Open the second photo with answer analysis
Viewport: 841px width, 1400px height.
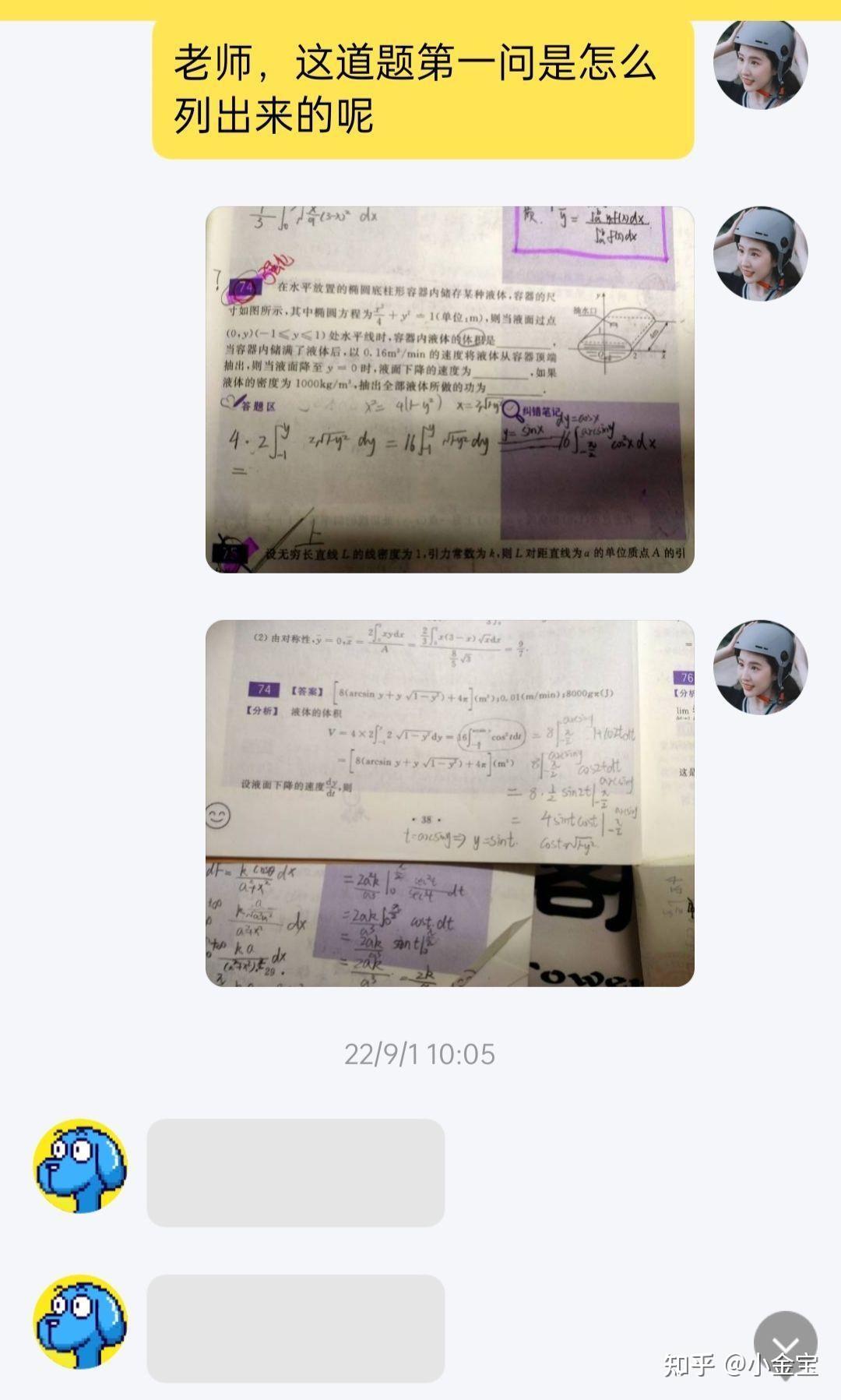tap(449, 803)
